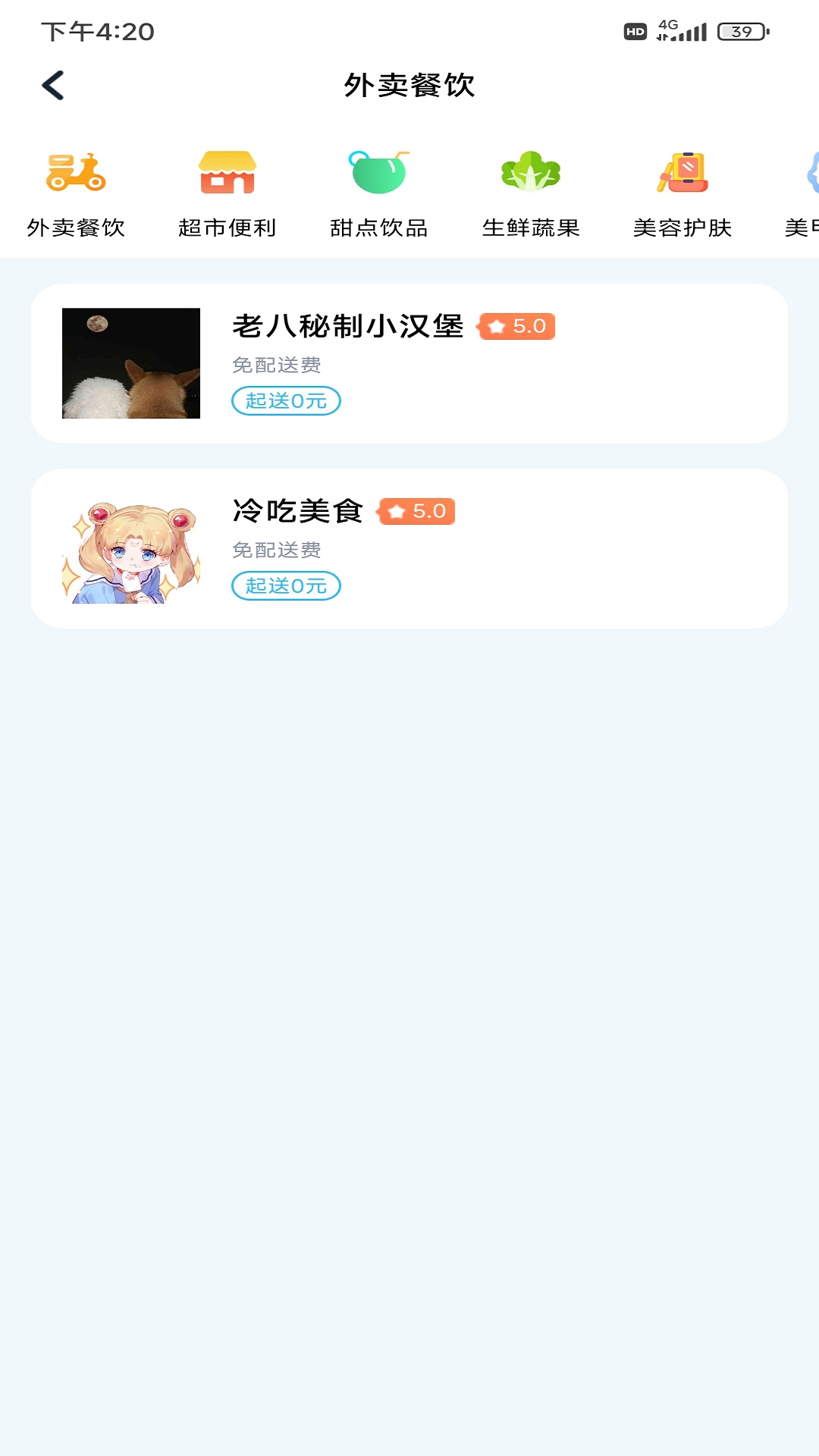Viewport: 819px width, 1456px height.
Task: Choose the 美容护肤 category
Action: click(682, 194)
